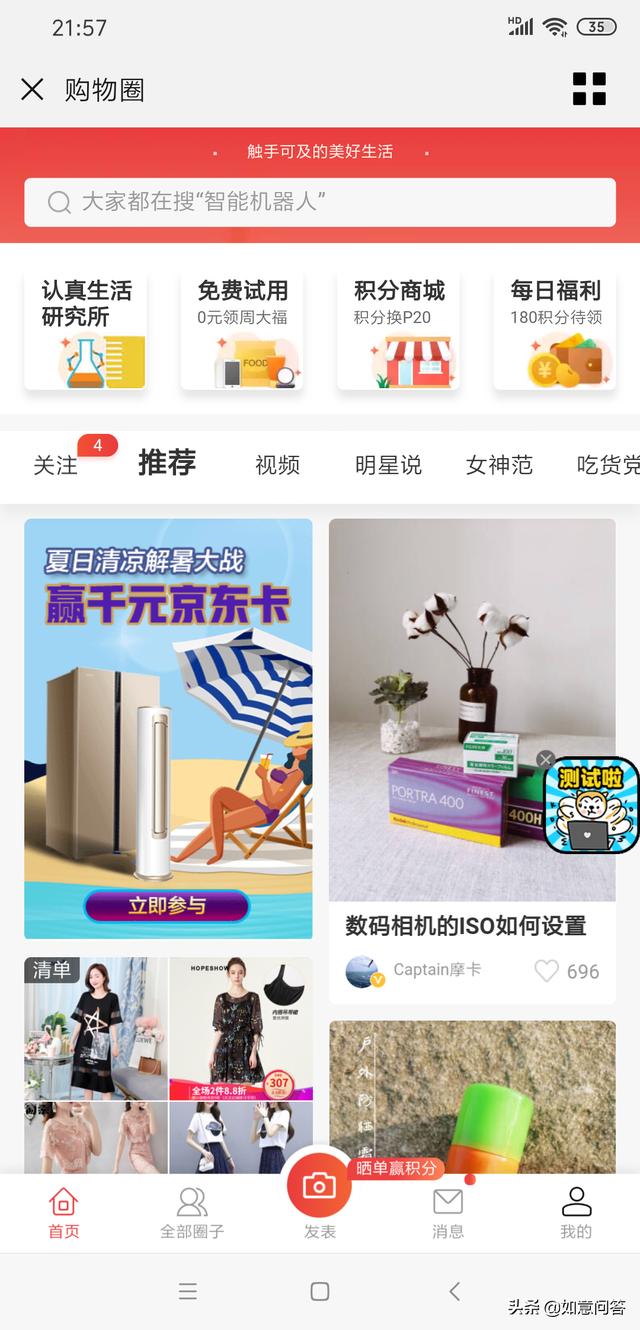The width and height of the screenshot is (640, 1330).
Task: Tap the 智能机器人 search box
Action: 320,202
